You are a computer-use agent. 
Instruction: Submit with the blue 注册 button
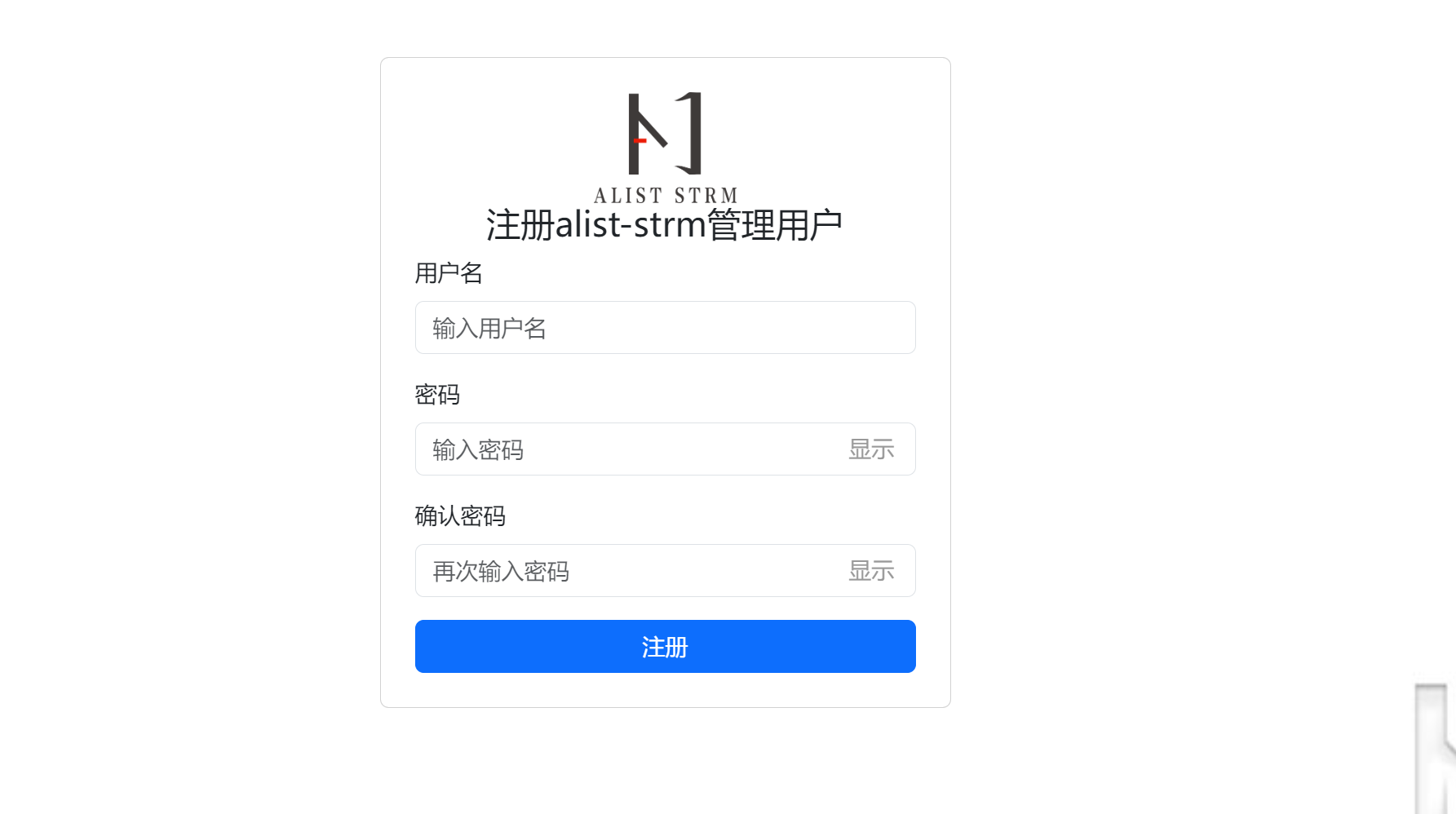[x=665, y=647]
